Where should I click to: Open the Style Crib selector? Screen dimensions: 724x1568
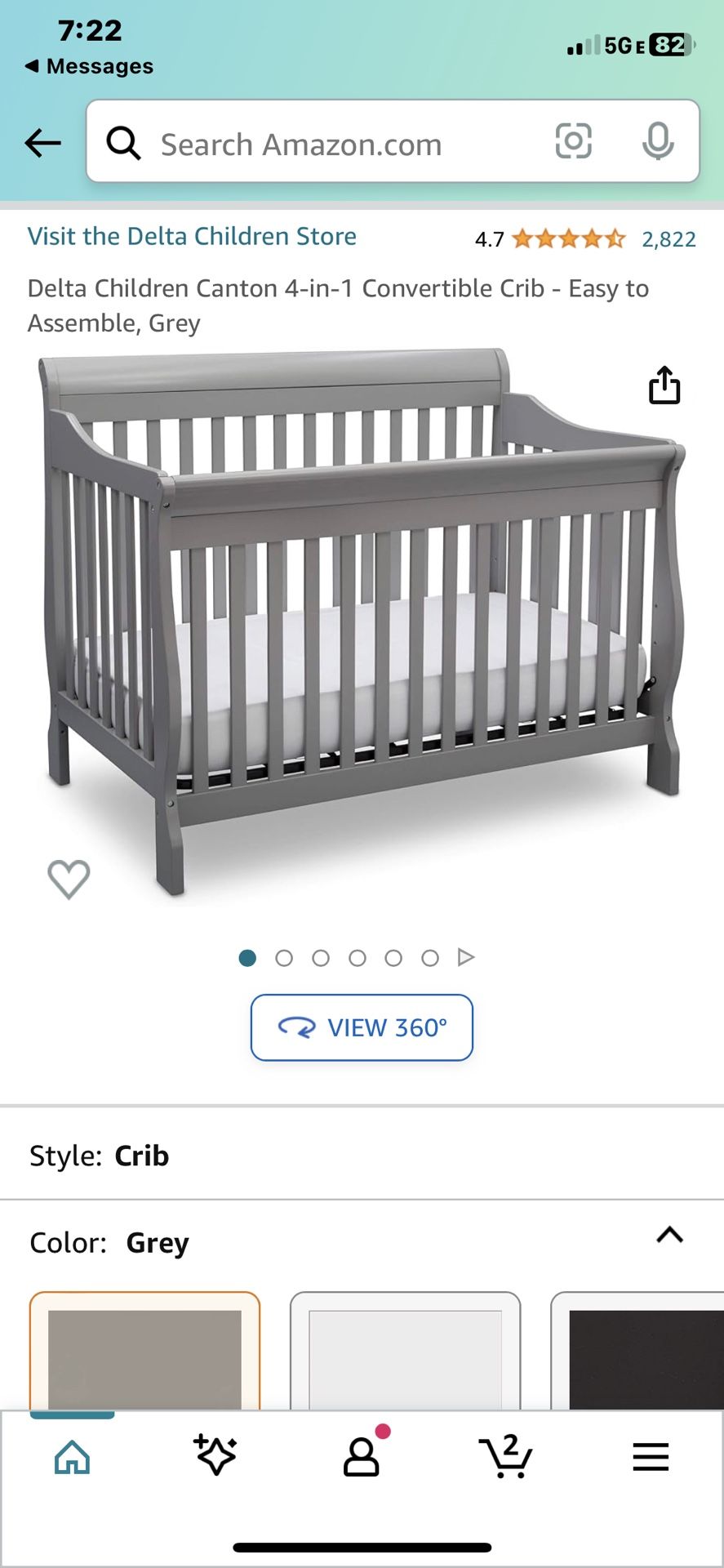[x=142, y=1156]
